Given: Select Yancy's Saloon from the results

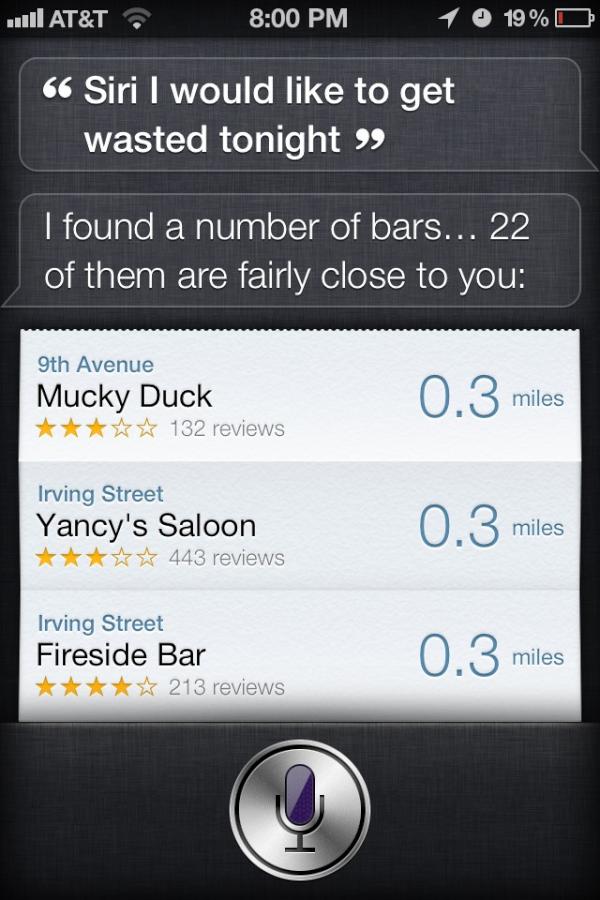Looking at the screenshot, I should [x=300, y=526].
